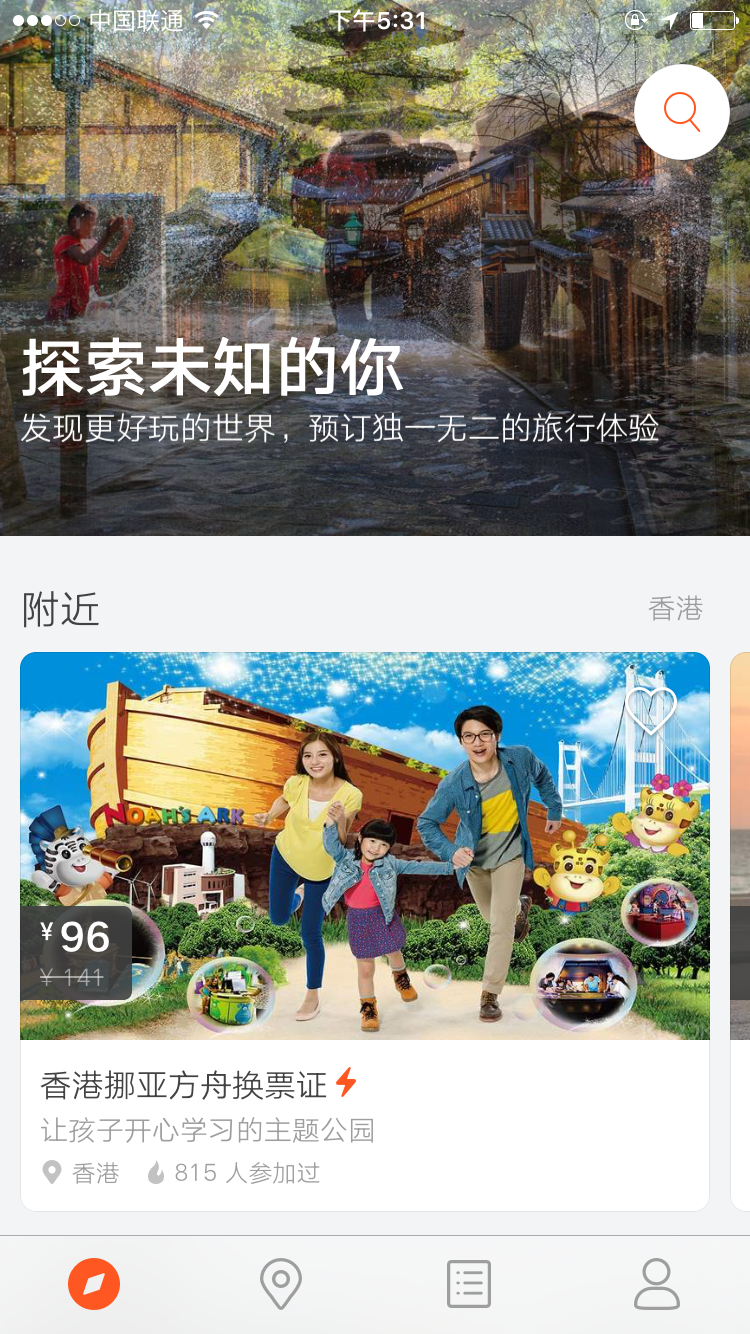Open the profile tab

[657, 1284]
